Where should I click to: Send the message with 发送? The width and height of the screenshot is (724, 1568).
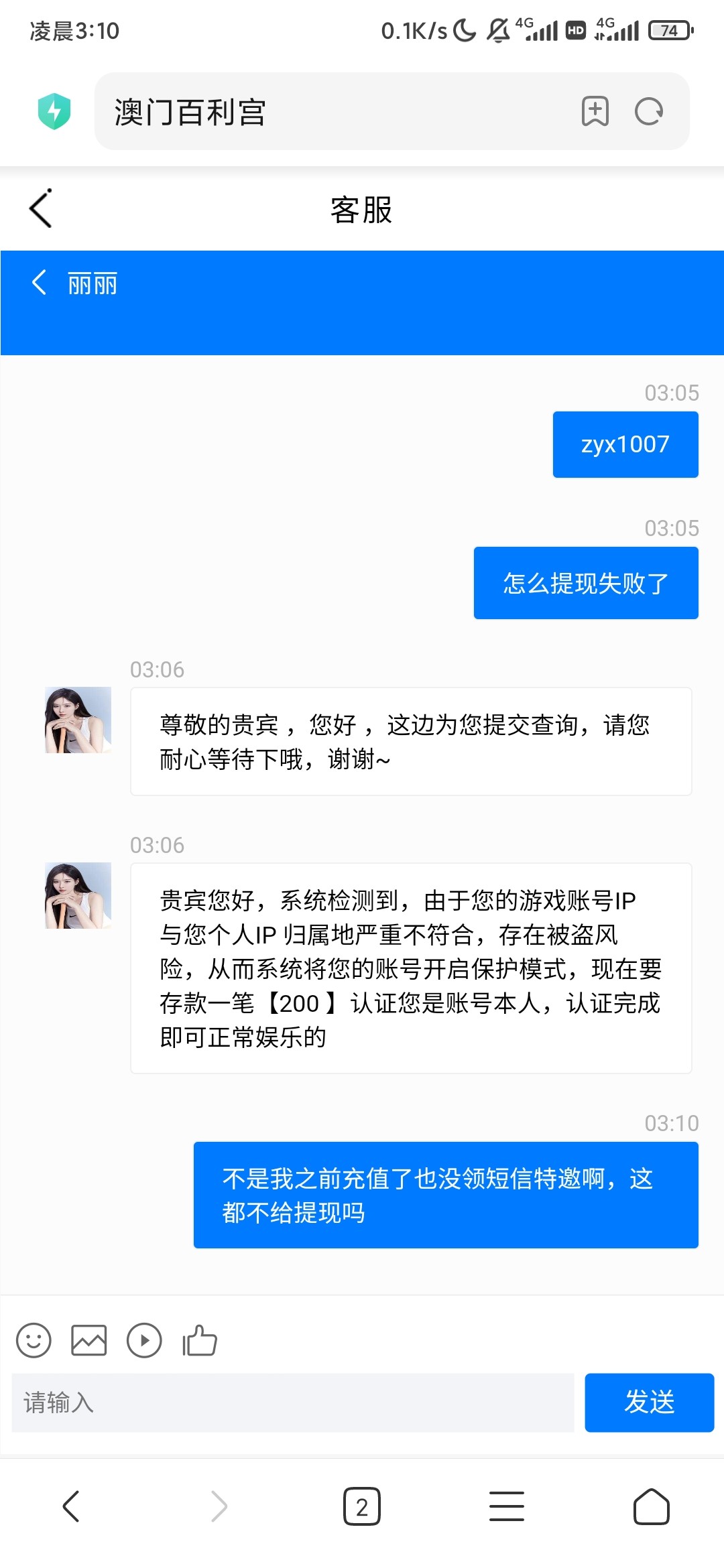click(649, 1402)
